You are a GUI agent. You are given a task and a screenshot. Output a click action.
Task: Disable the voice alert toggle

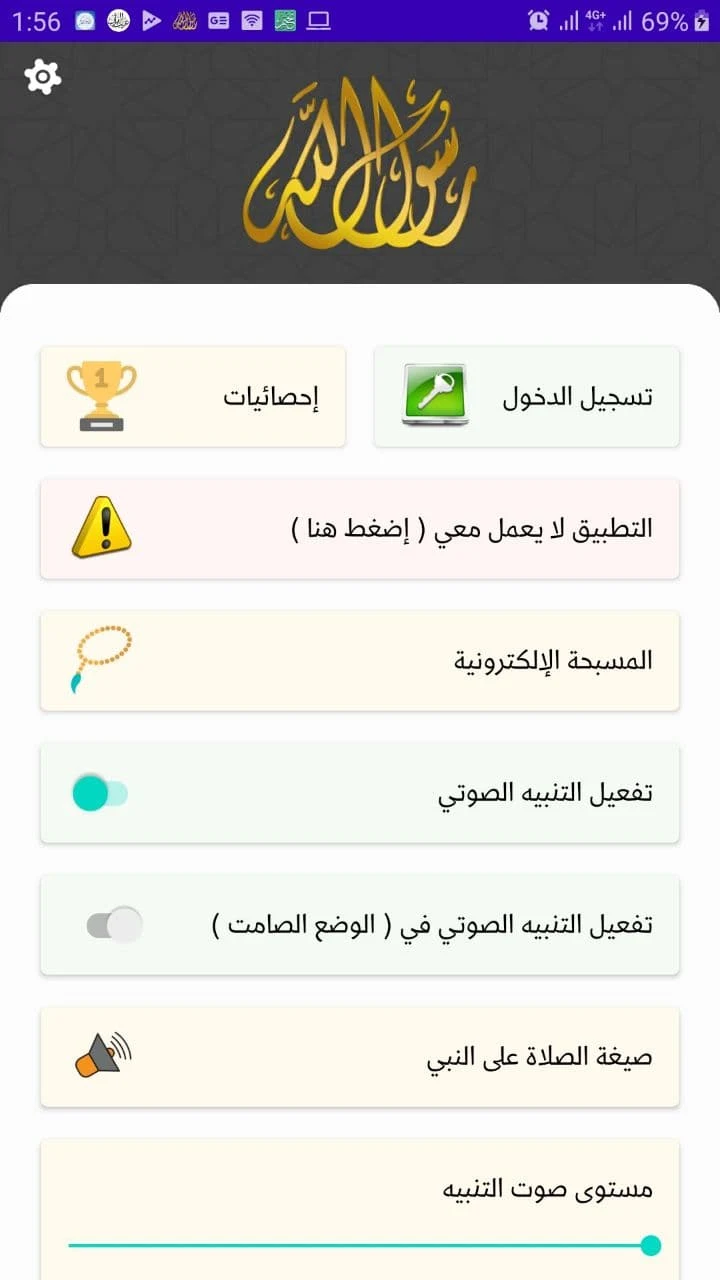coord(98,792)
